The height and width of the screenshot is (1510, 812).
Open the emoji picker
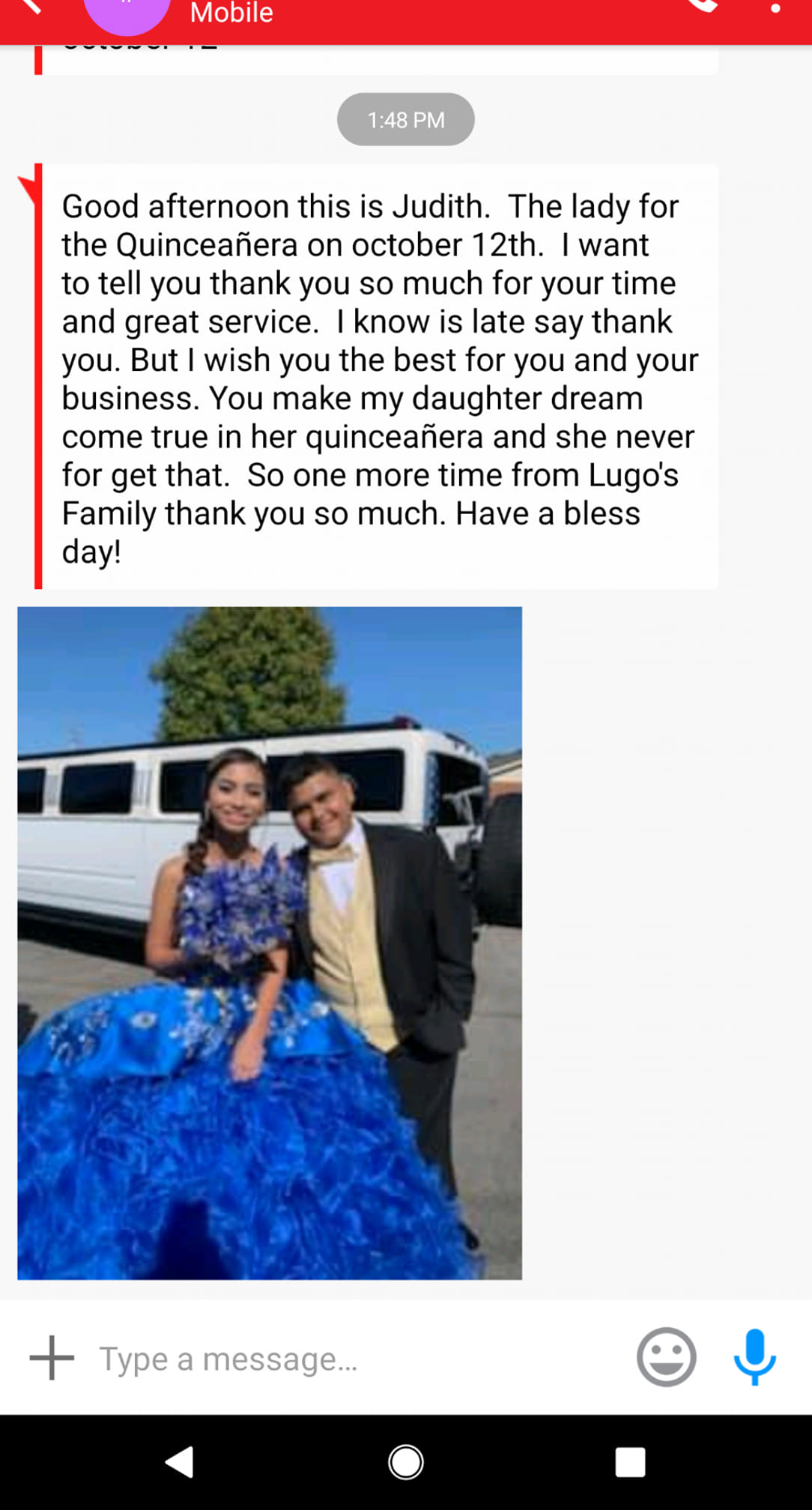tap(666, 1357)
